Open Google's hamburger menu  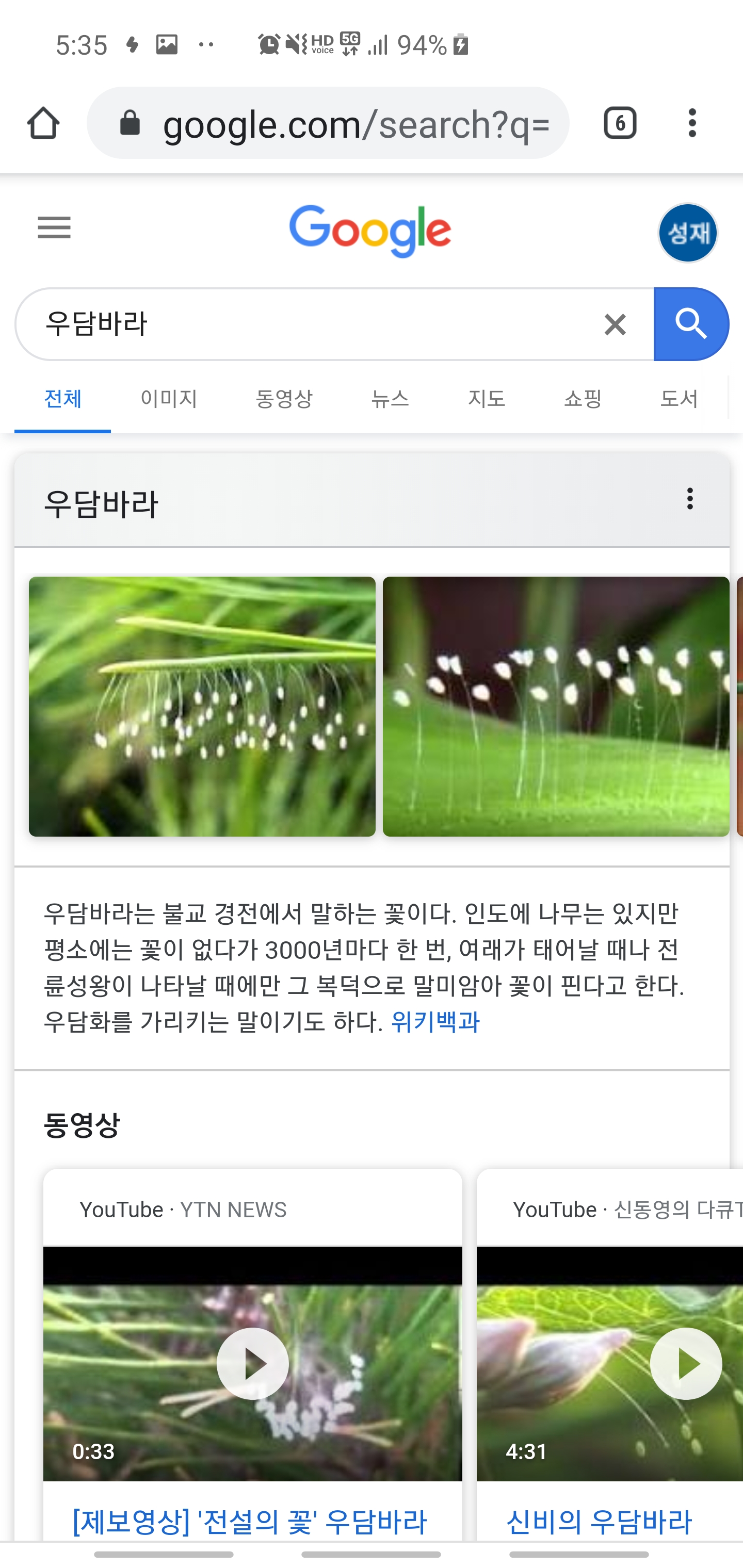(54, 227)
